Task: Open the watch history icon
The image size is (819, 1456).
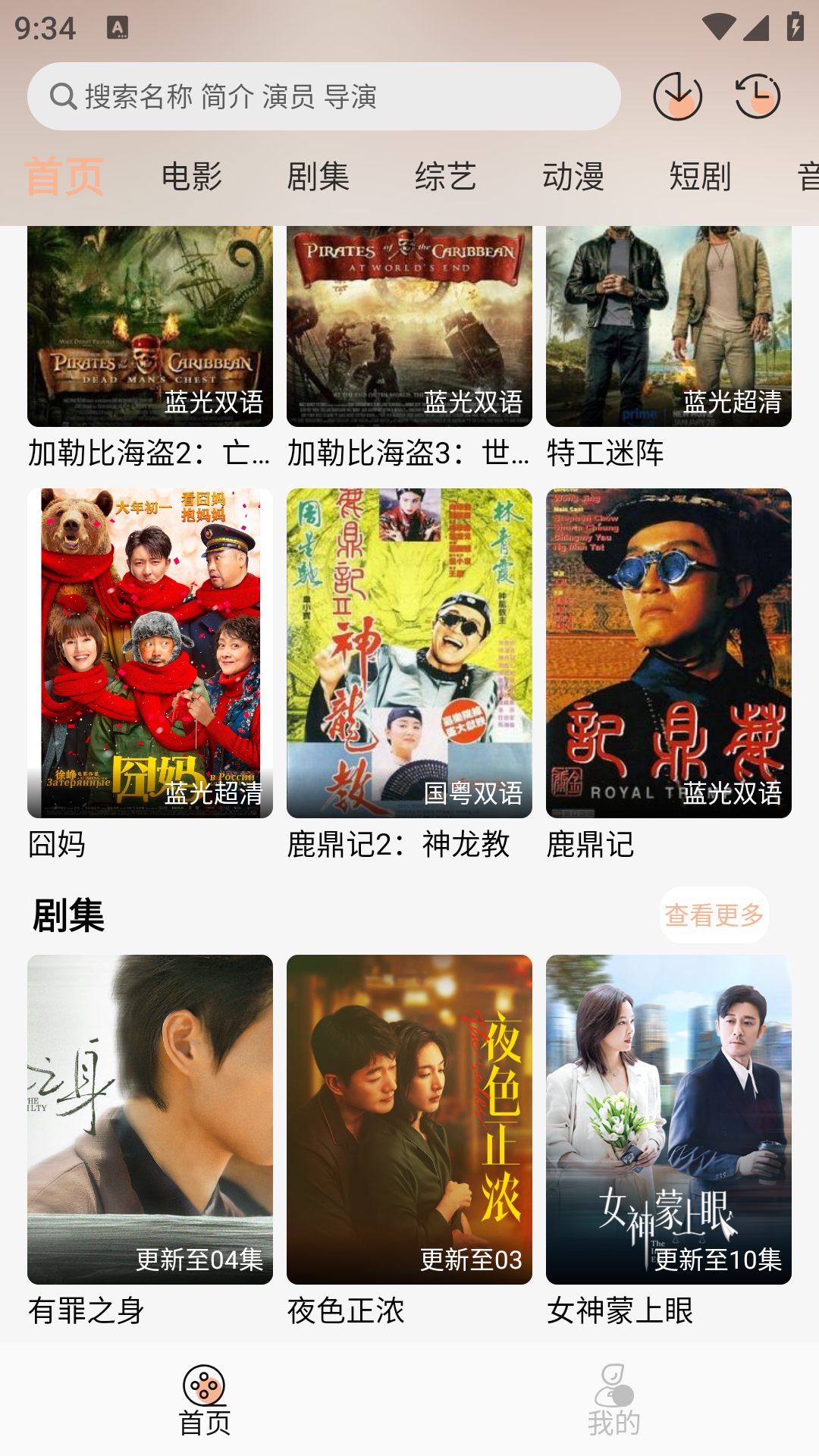Action: pos(758,96)
